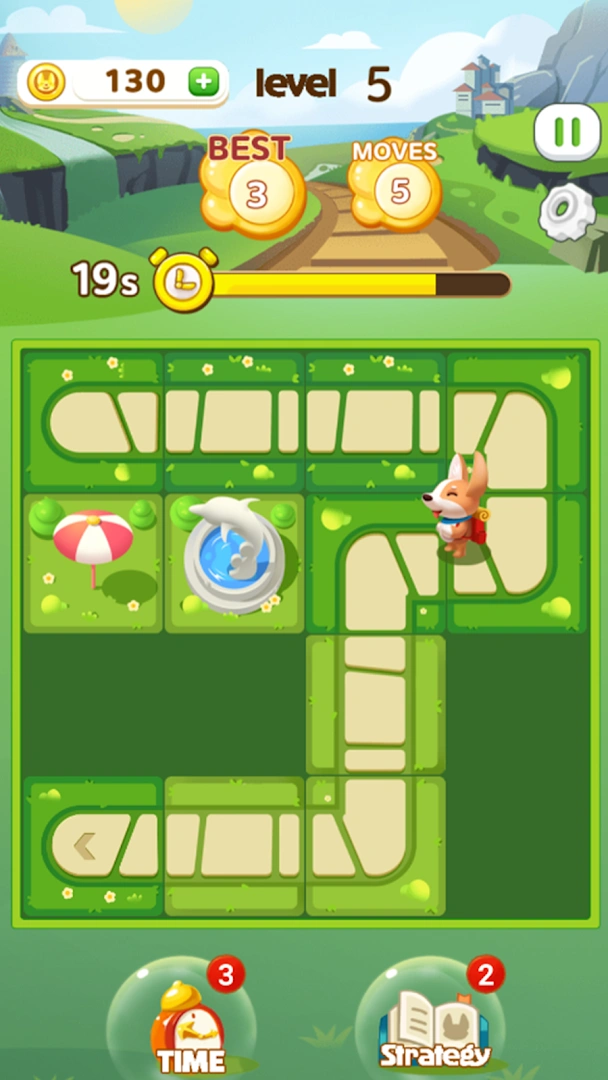Use the Strategy hint booster
Image resolution: width=608 pixels, height=1080 pixels.
click(x=435, y=1022)
